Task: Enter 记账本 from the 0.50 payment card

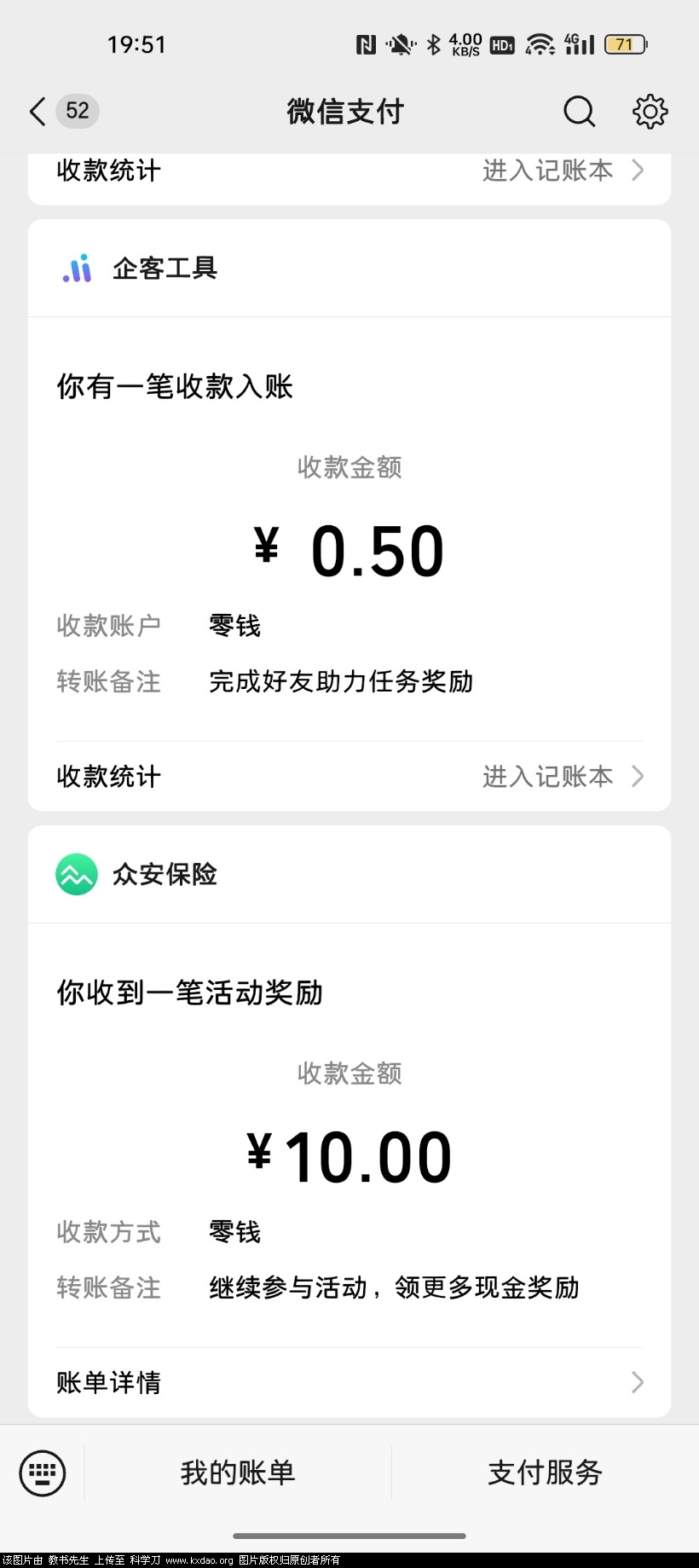Action: click(x=563, y=777)
